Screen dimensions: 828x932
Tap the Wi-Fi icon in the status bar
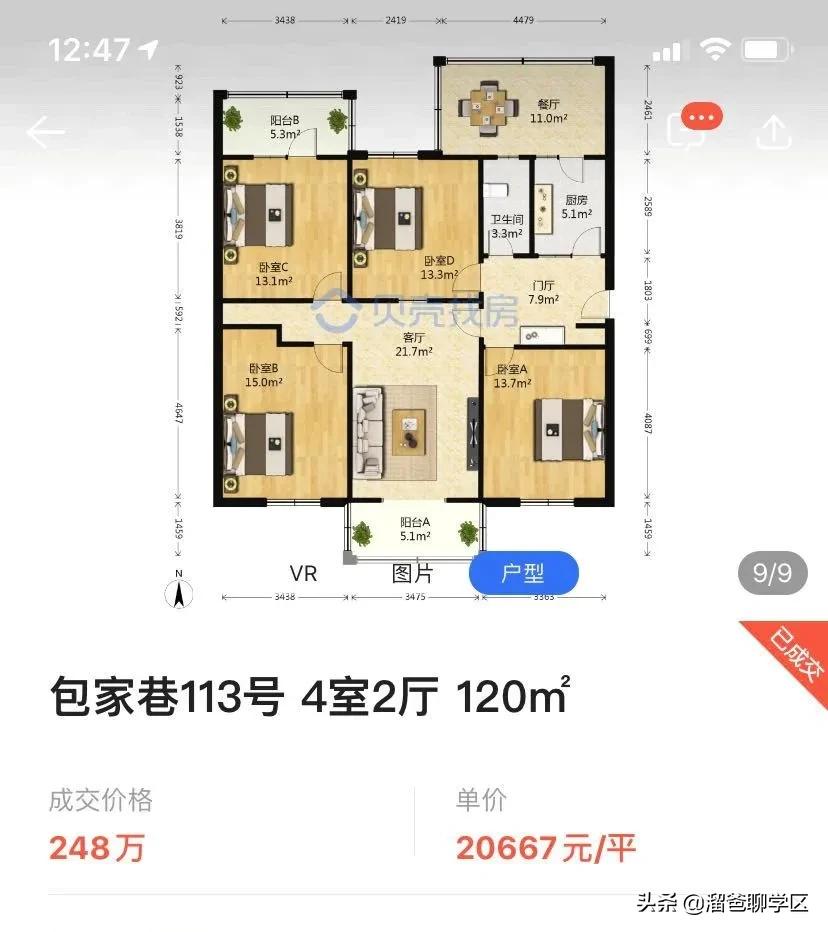(x=716, y=48)
